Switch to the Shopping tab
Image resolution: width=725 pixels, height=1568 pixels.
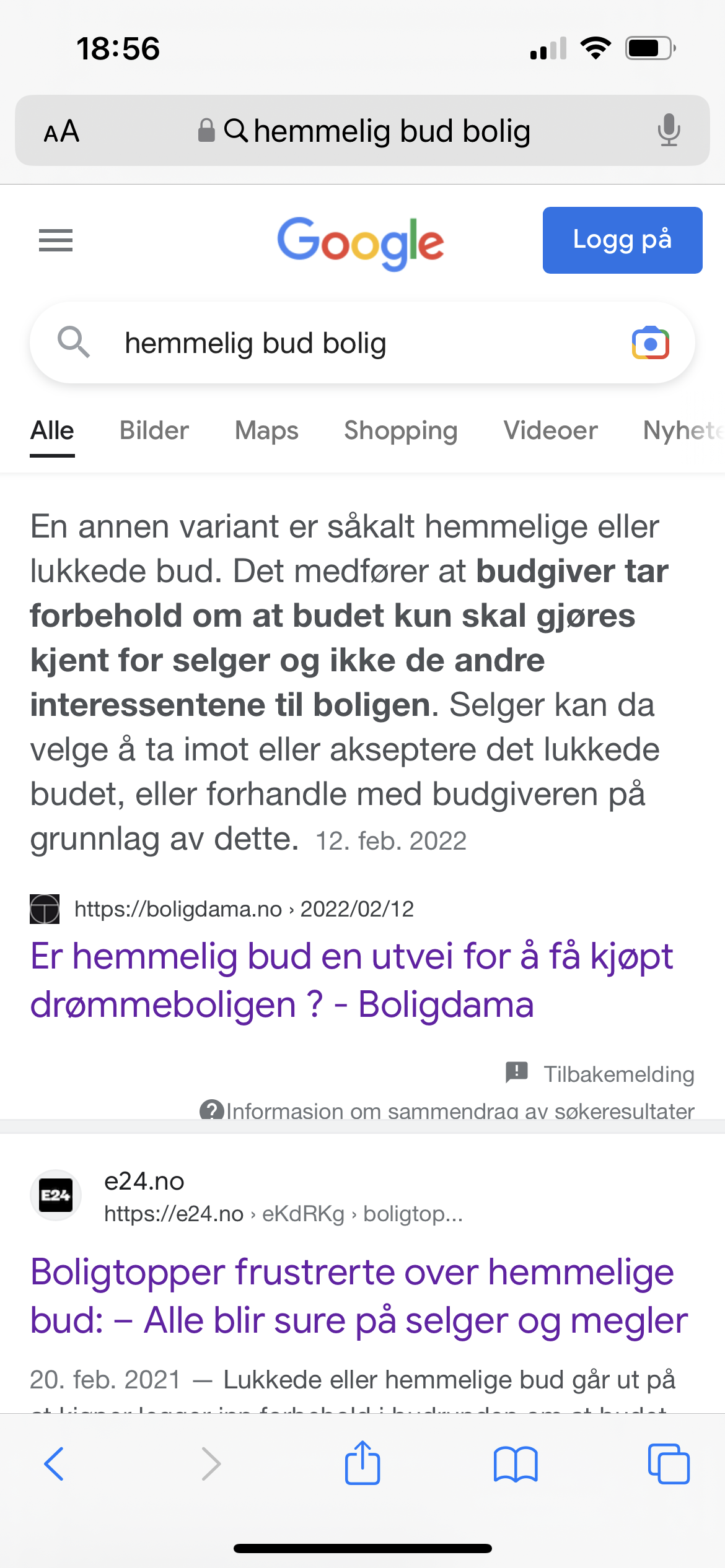[x=401, y=430]
